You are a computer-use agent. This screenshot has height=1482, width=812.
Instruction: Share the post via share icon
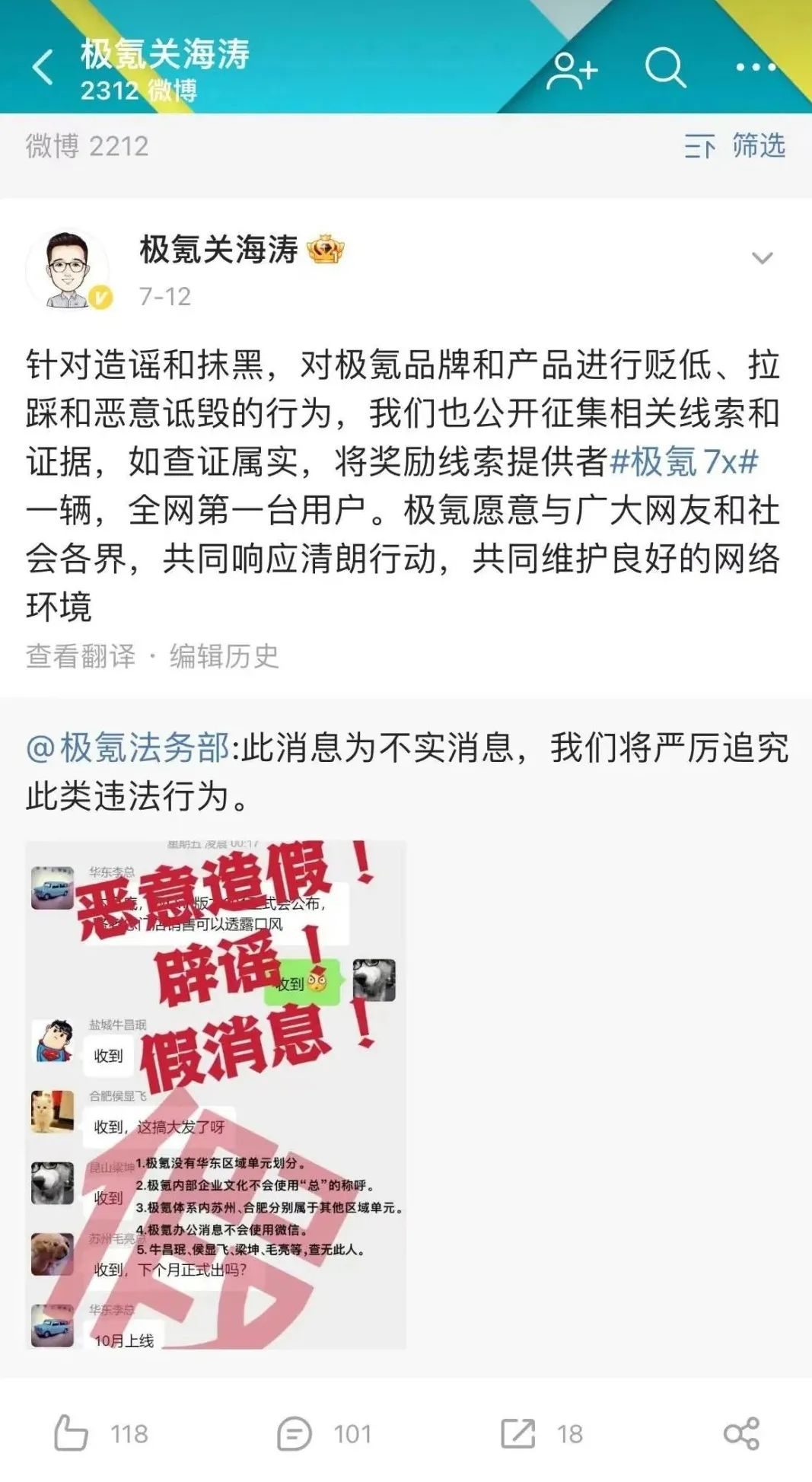[x=740, y=1433]
